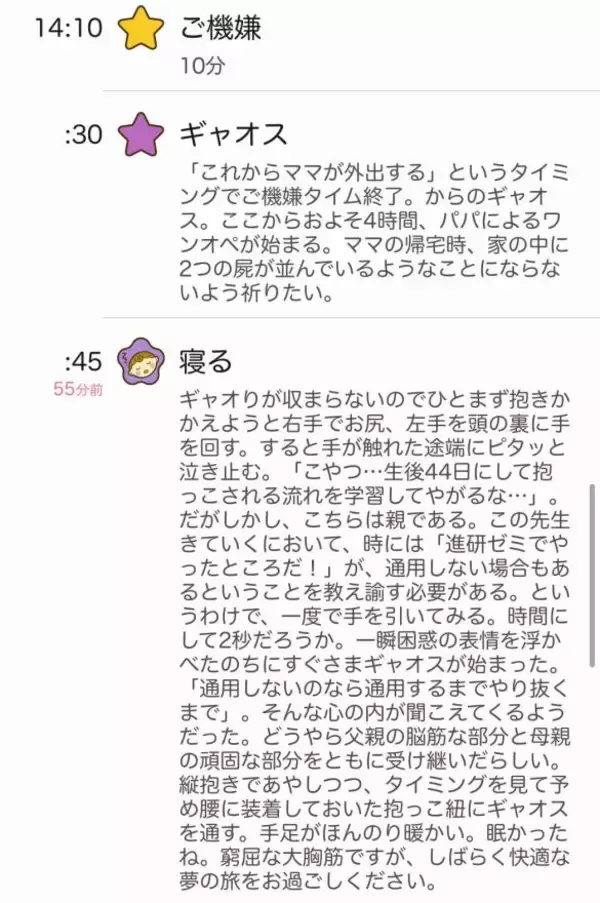Open the :30 ギャオス log entry
This screenshot has height=903, width=600.
click(x=232, y=134)
